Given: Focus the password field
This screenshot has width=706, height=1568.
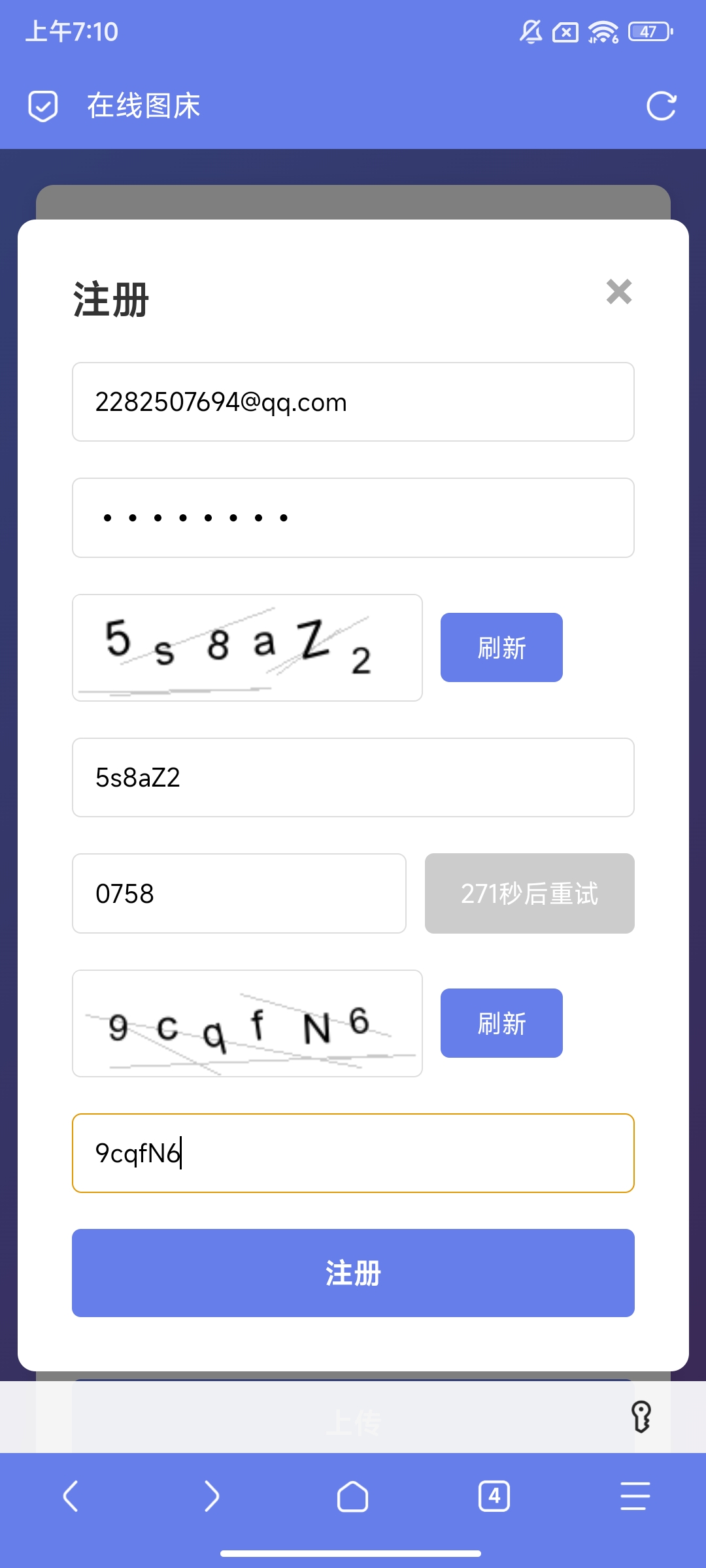Looking at the screenshot, I should point(353,517).
